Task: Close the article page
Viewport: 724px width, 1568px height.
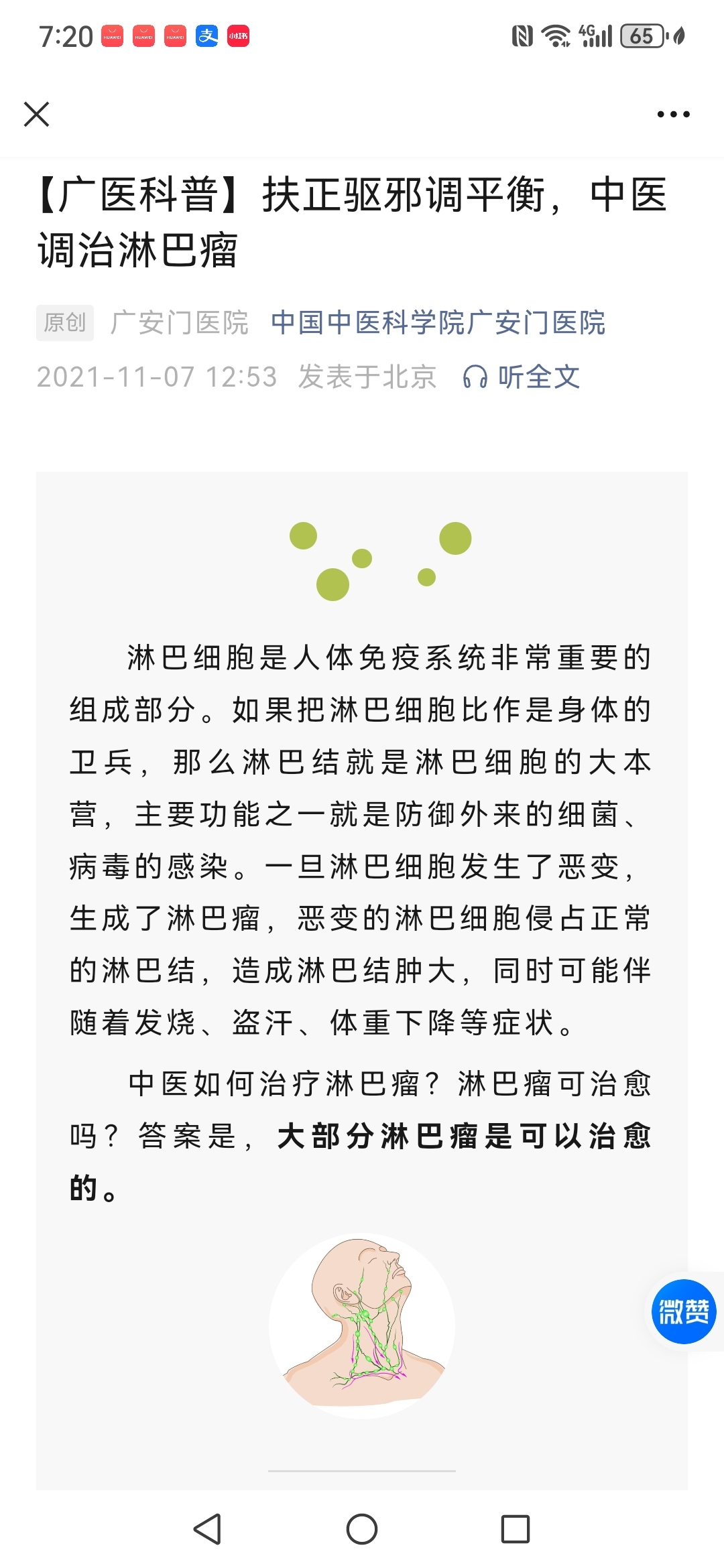Action: (37, 114)
